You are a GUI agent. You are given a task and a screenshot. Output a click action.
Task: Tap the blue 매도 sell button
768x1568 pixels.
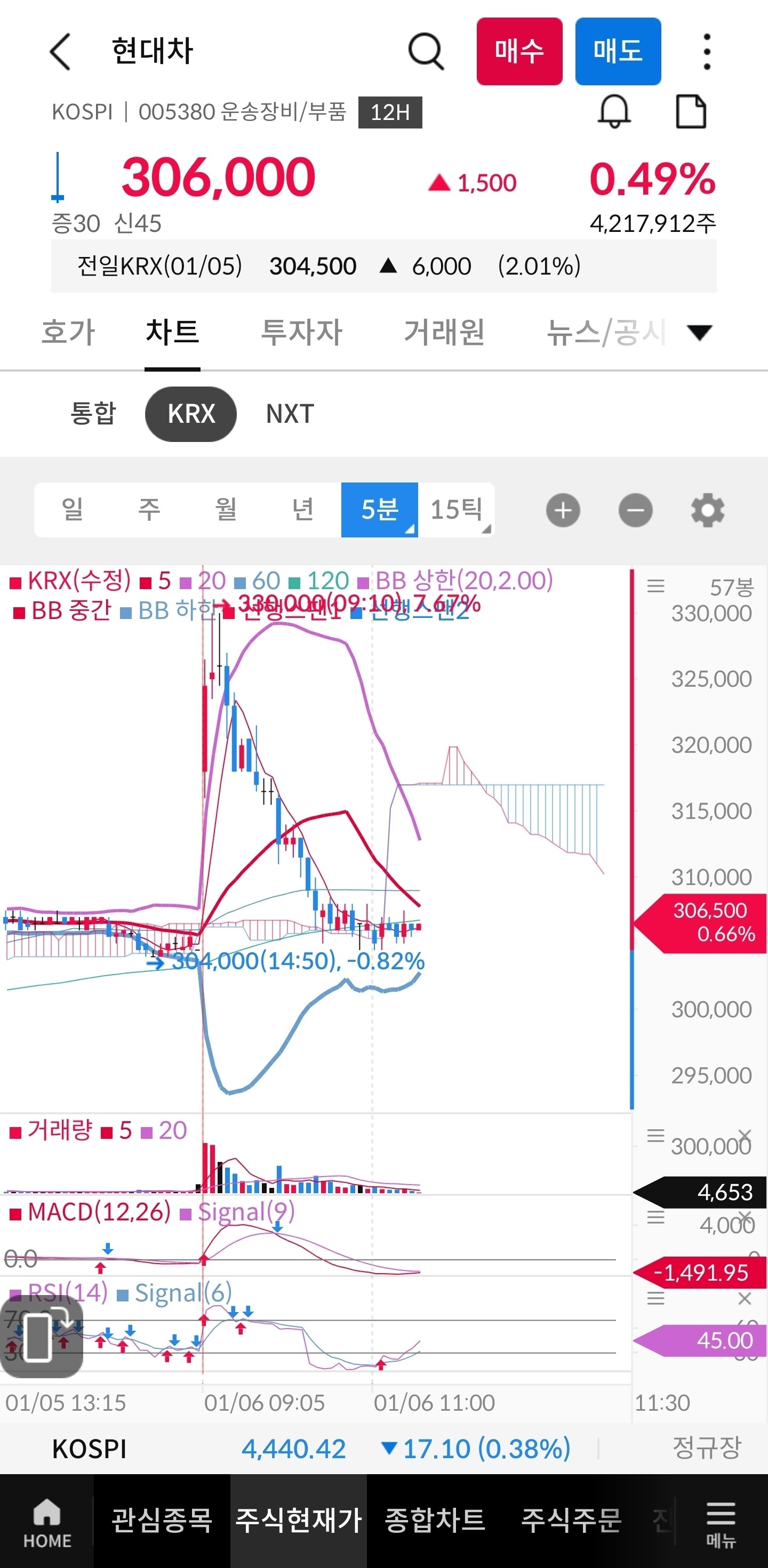618,51
